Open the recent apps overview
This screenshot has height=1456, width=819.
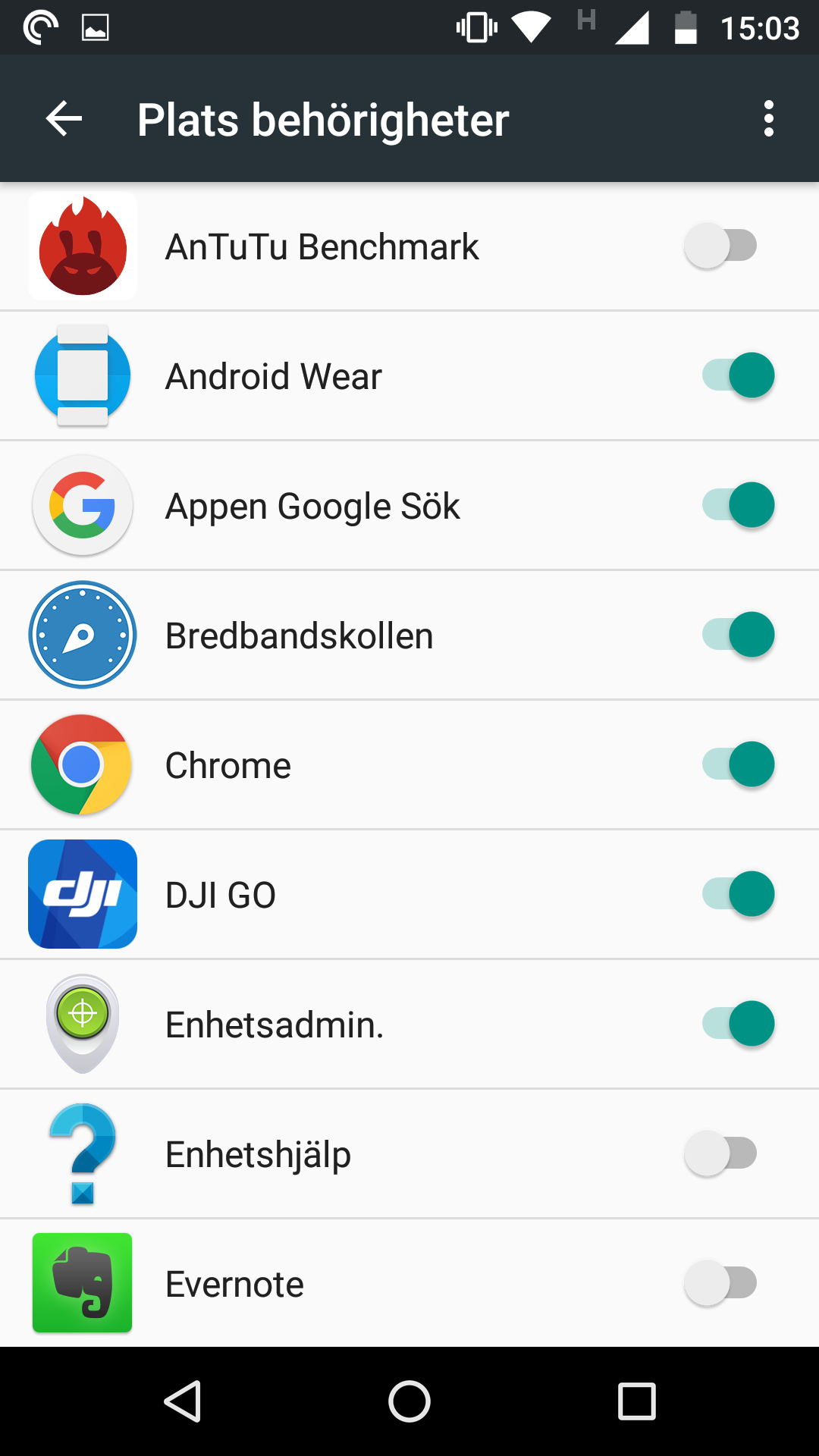(636, 1401)
